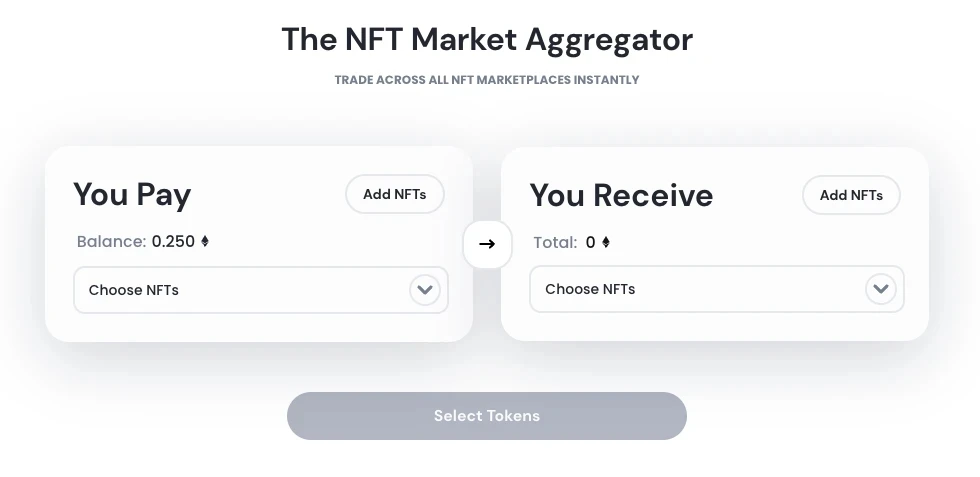Tap Add NFTs in You Pay card
The image size is (980, 477).
tap(394, 194)
